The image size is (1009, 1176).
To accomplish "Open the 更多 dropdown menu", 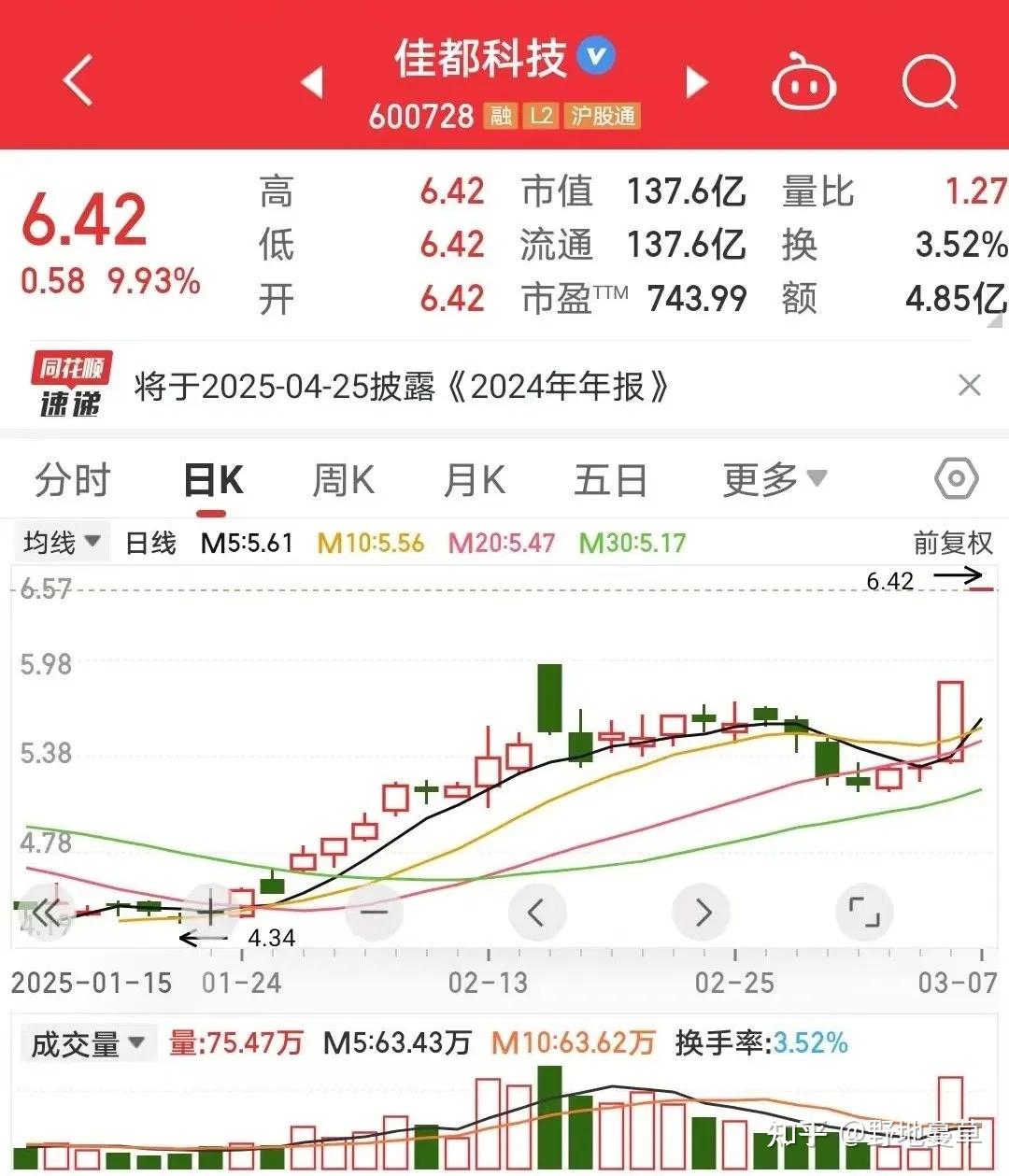I will (x=774, y=478).
